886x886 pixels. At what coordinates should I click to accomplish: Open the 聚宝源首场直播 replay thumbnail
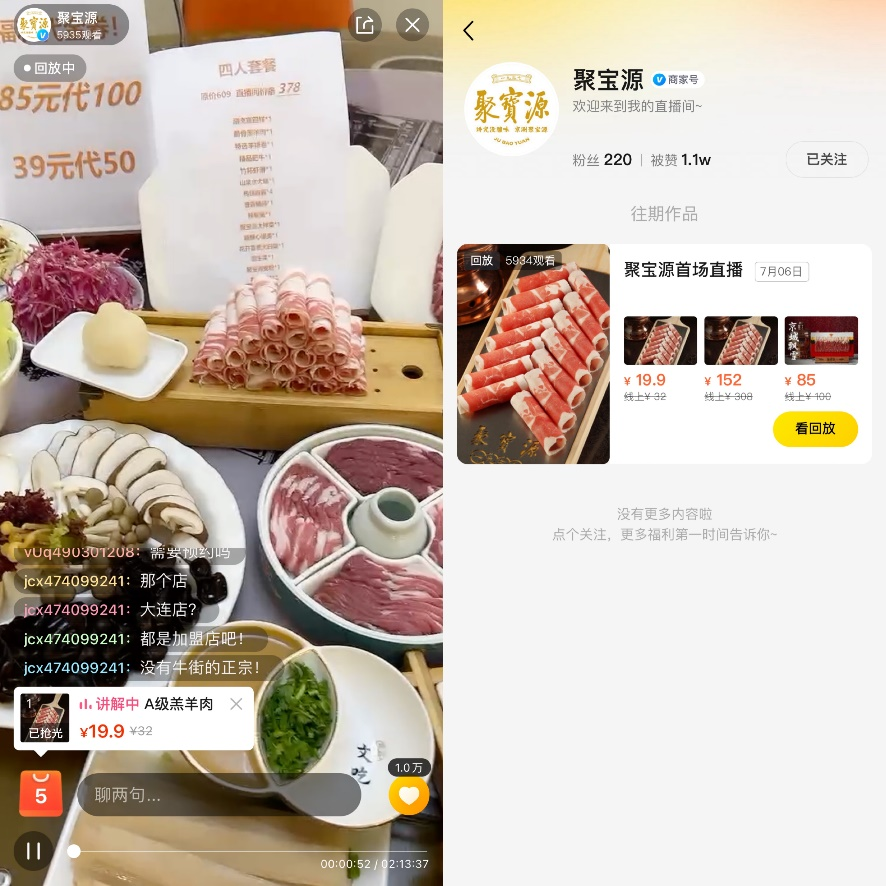533,354
